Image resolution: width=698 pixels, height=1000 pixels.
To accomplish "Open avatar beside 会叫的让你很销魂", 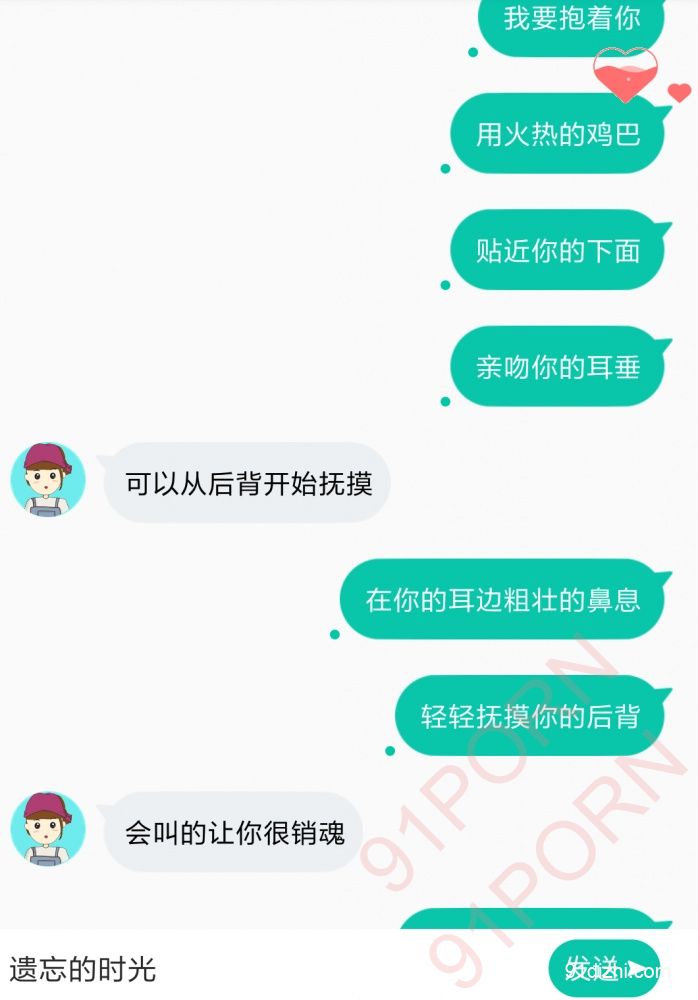I will tap(48, 830).
